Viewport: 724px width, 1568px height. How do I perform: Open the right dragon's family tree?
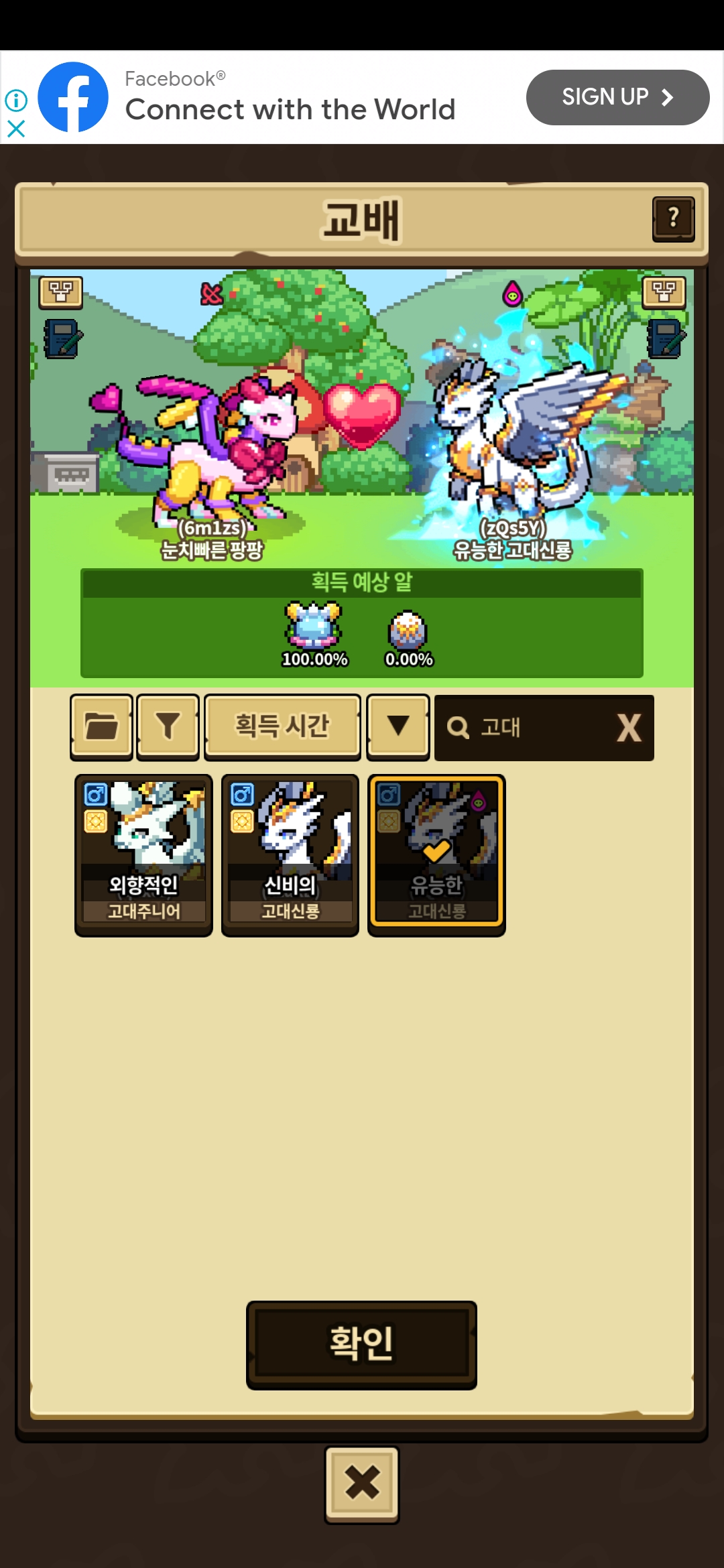tap(664, 292)
